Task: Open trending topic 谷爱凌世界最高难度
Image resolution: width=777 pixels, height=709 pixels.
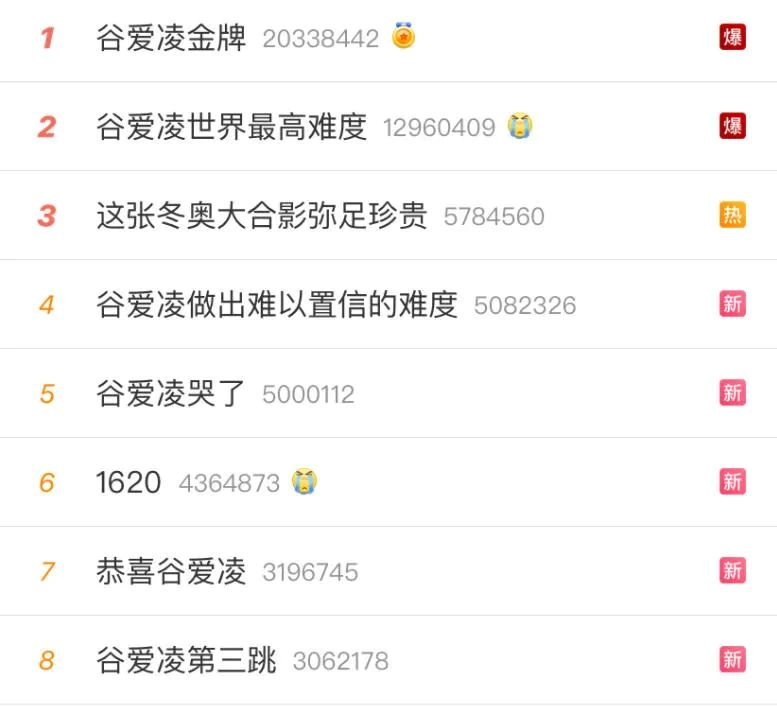Action: [232, 128]
